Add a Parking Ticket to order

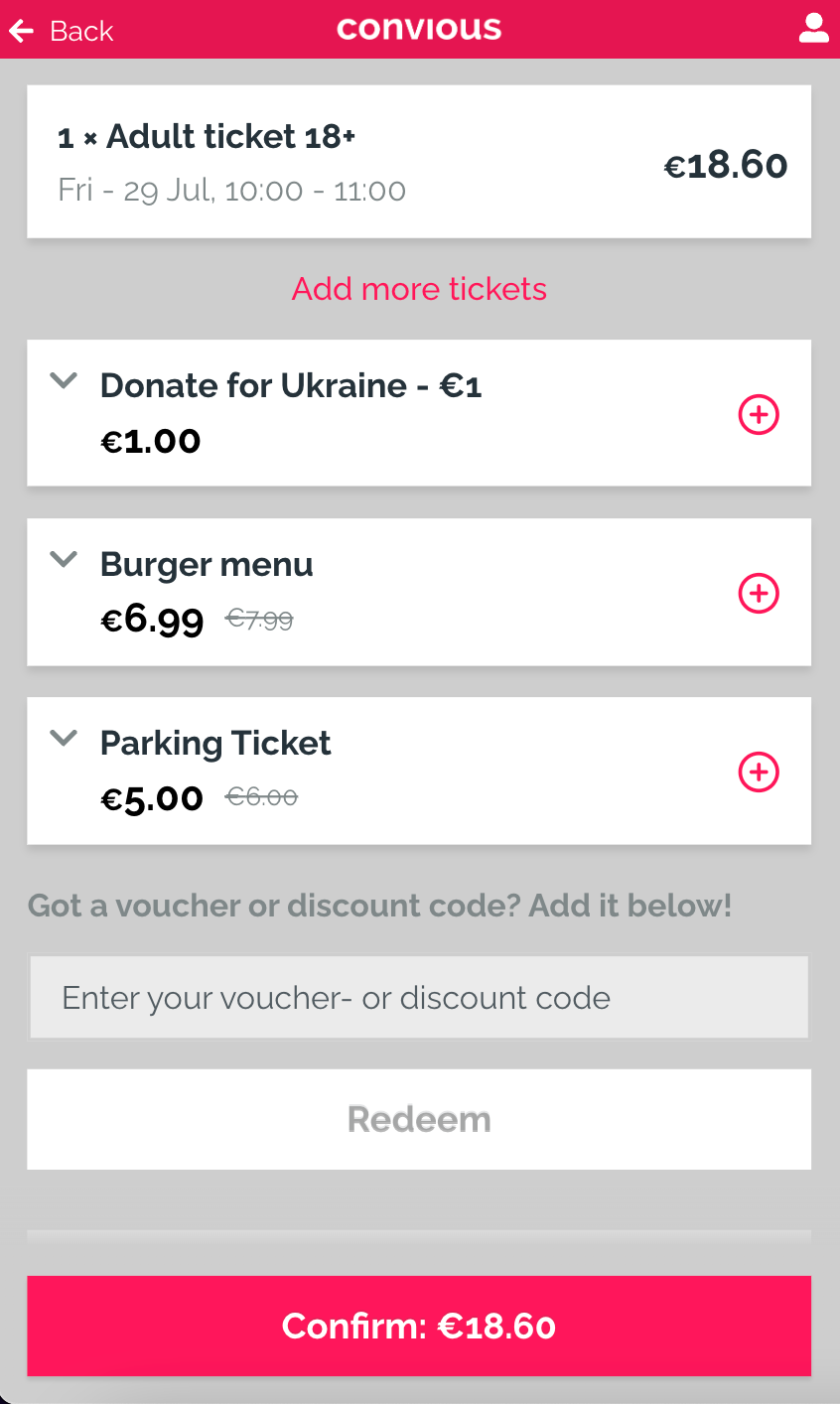[759, 772]
